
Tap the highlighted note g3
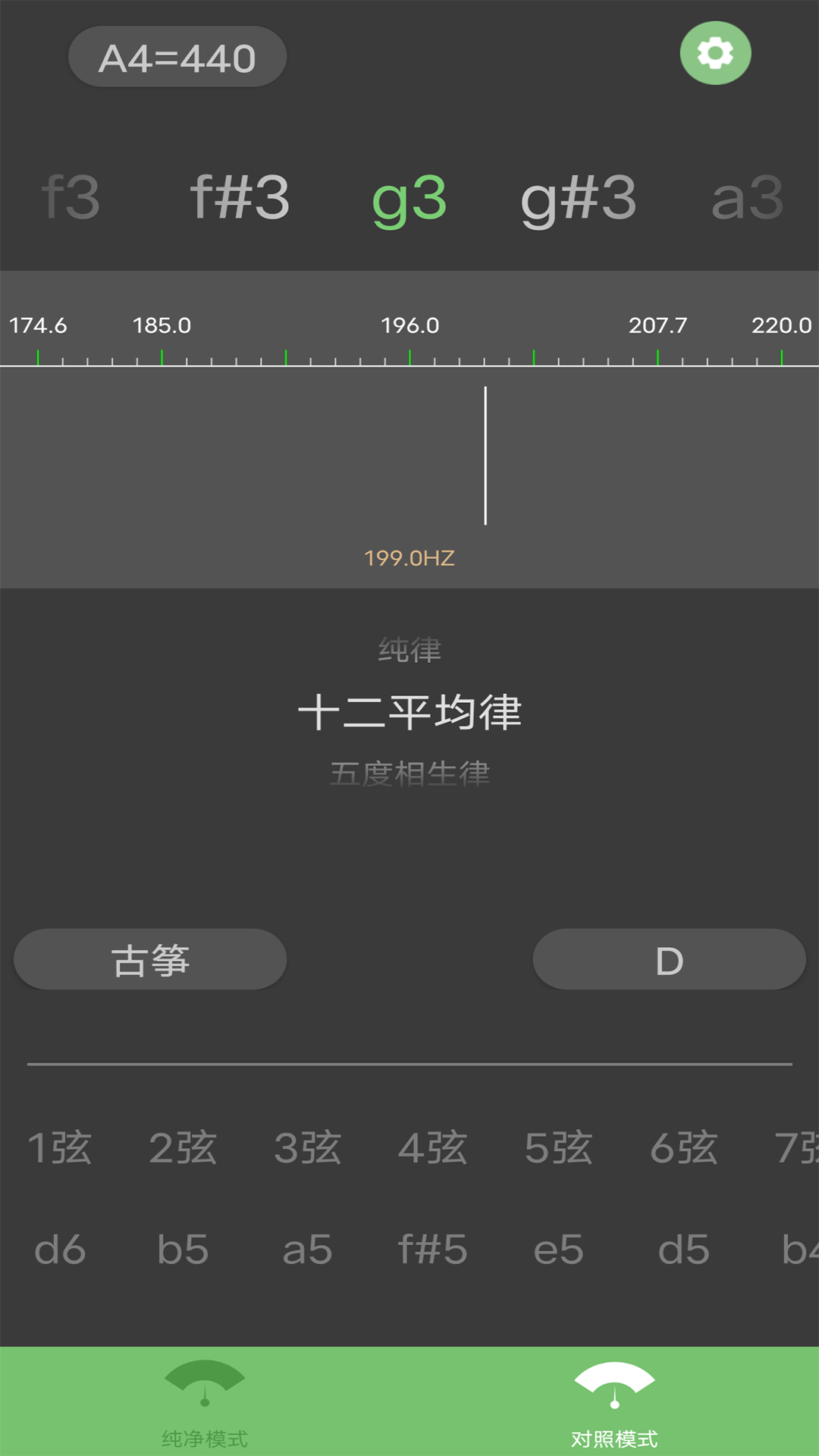409,199
